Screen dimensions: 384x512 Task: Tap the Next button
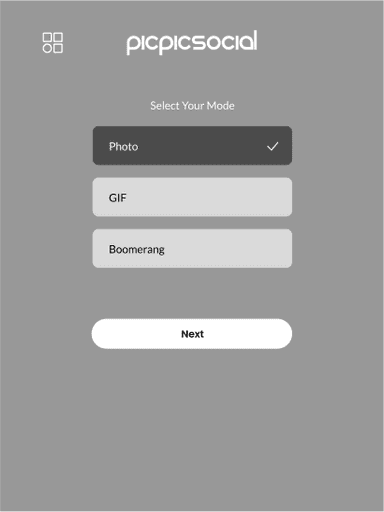(x=192, y=334)
